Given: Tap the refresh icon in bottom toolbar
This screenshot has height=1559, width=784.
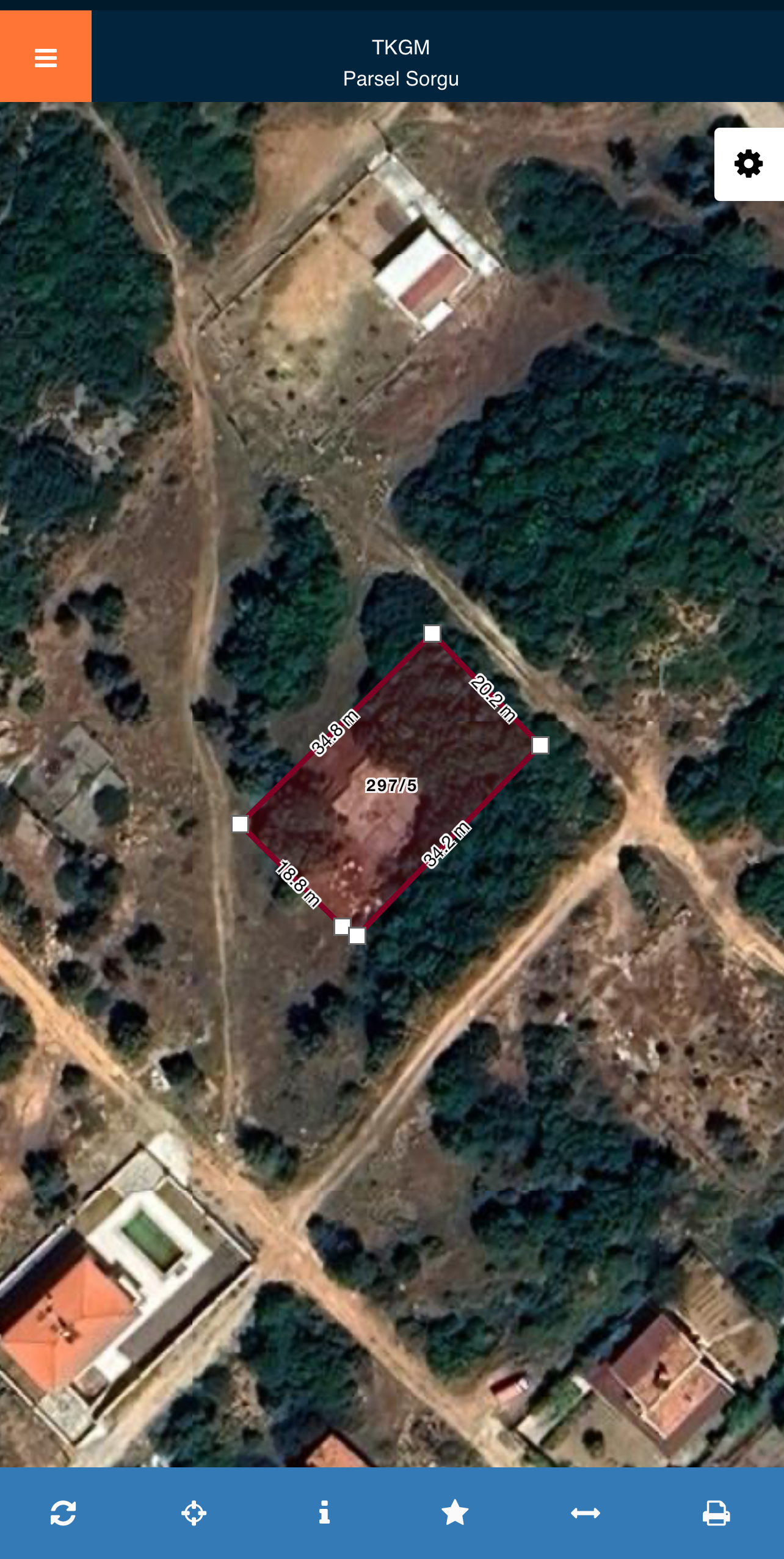Looking at the screenshot, I should coord(64,1513).
